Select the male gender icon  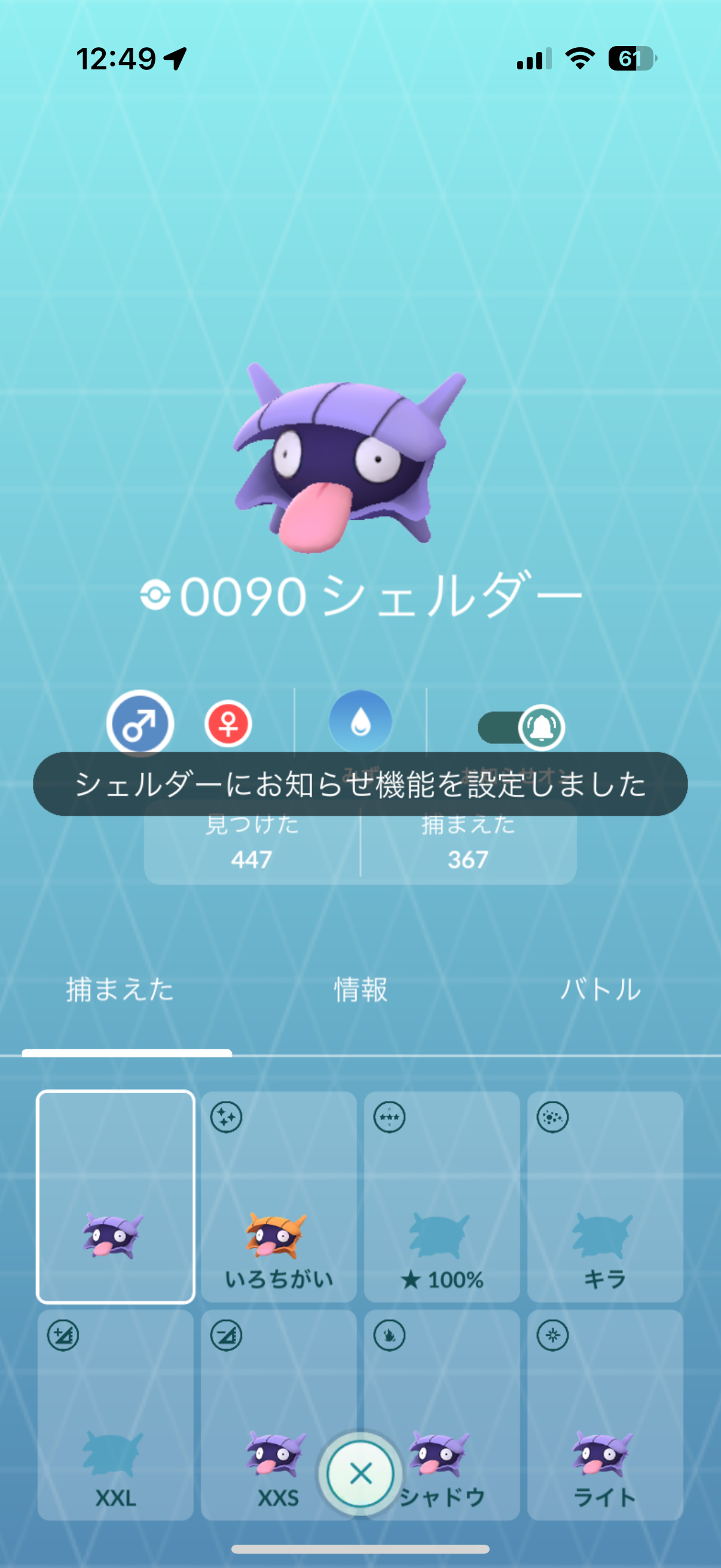pos(140,724)
